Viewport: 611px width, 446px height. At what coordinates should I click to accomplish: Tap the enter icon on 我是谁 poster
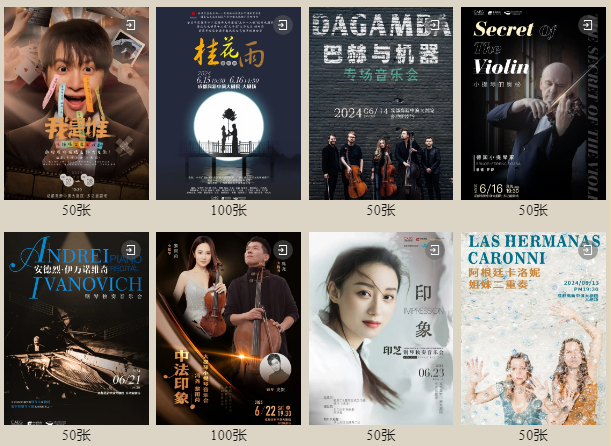(x=132, y=24)
